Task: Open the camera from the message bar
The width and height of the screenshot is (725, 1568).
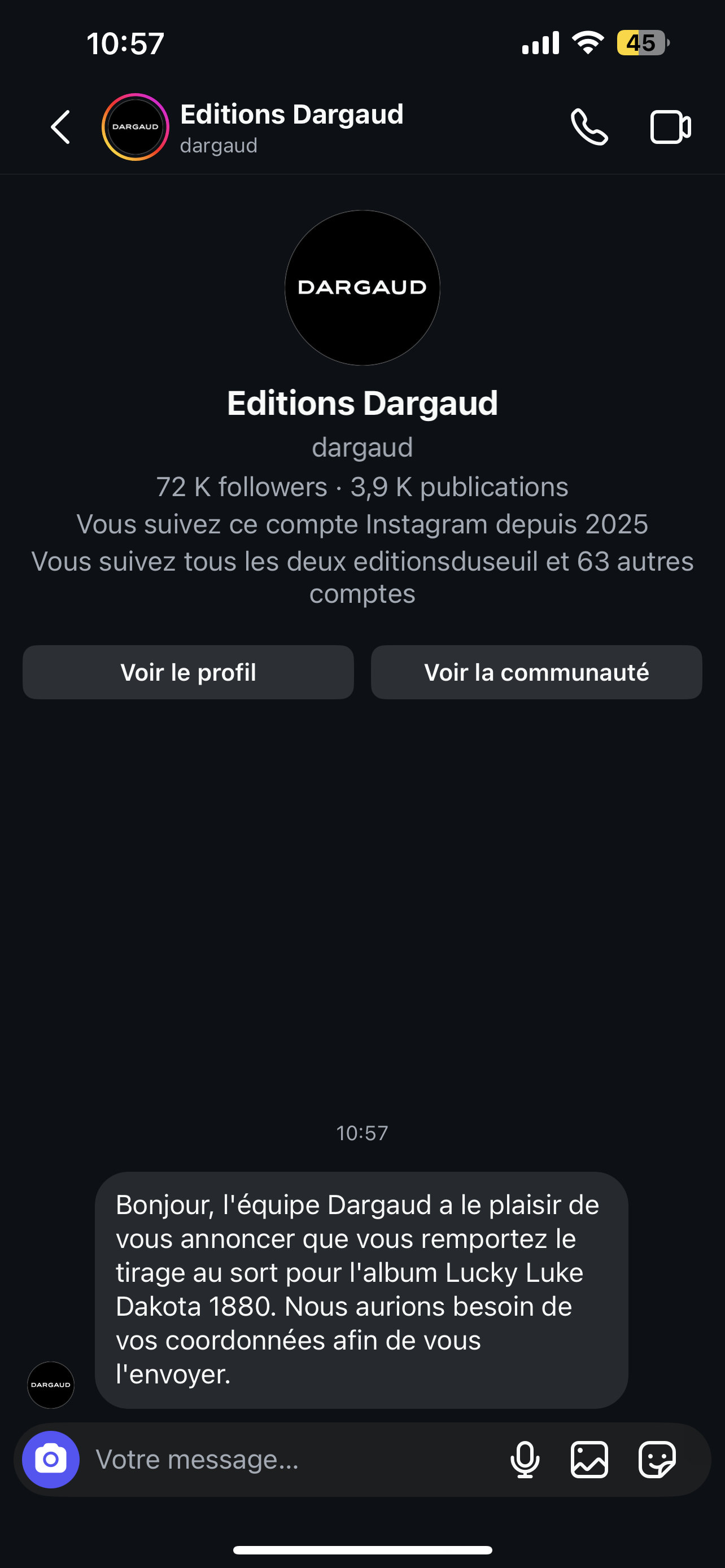Action: [x=50, y=1459]
